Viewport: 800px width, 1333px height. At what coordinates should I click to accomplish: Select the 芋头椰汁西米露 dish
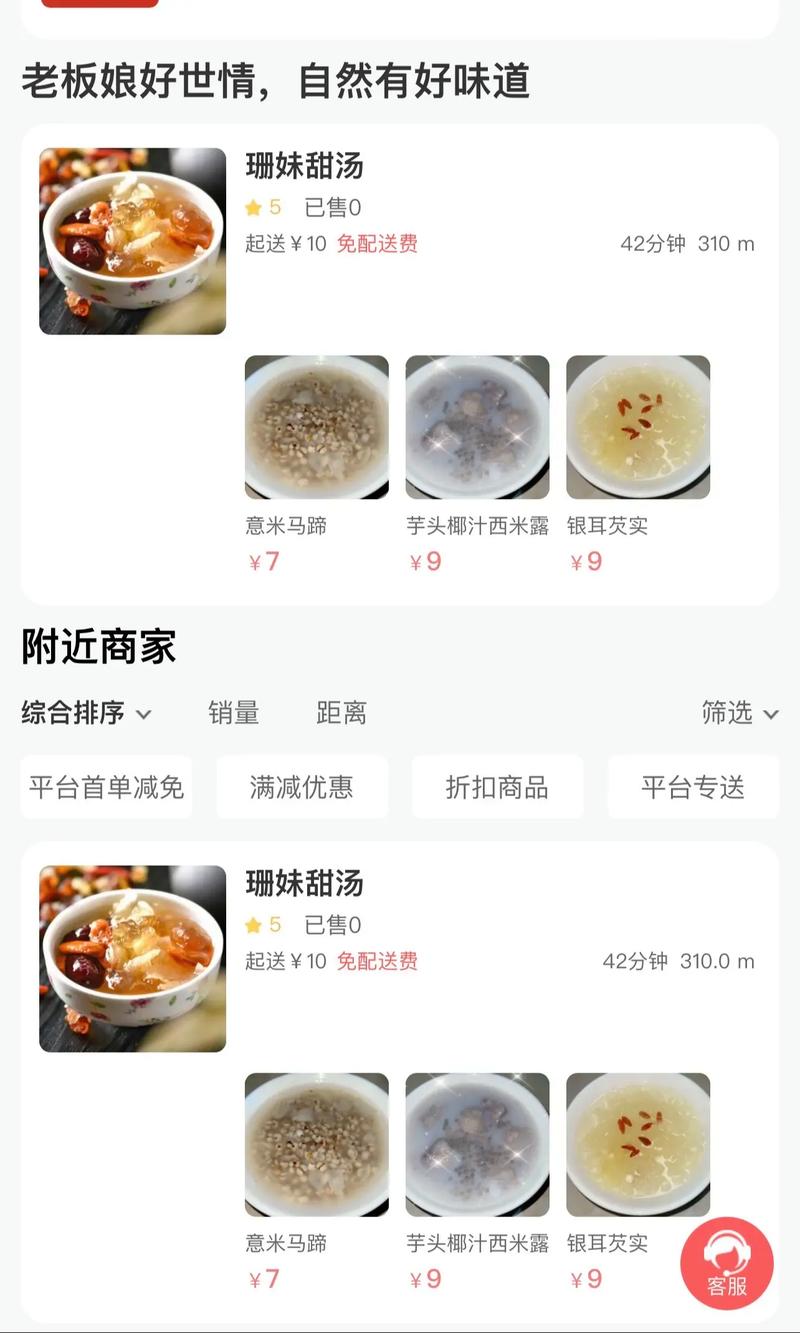click(477, 427)
